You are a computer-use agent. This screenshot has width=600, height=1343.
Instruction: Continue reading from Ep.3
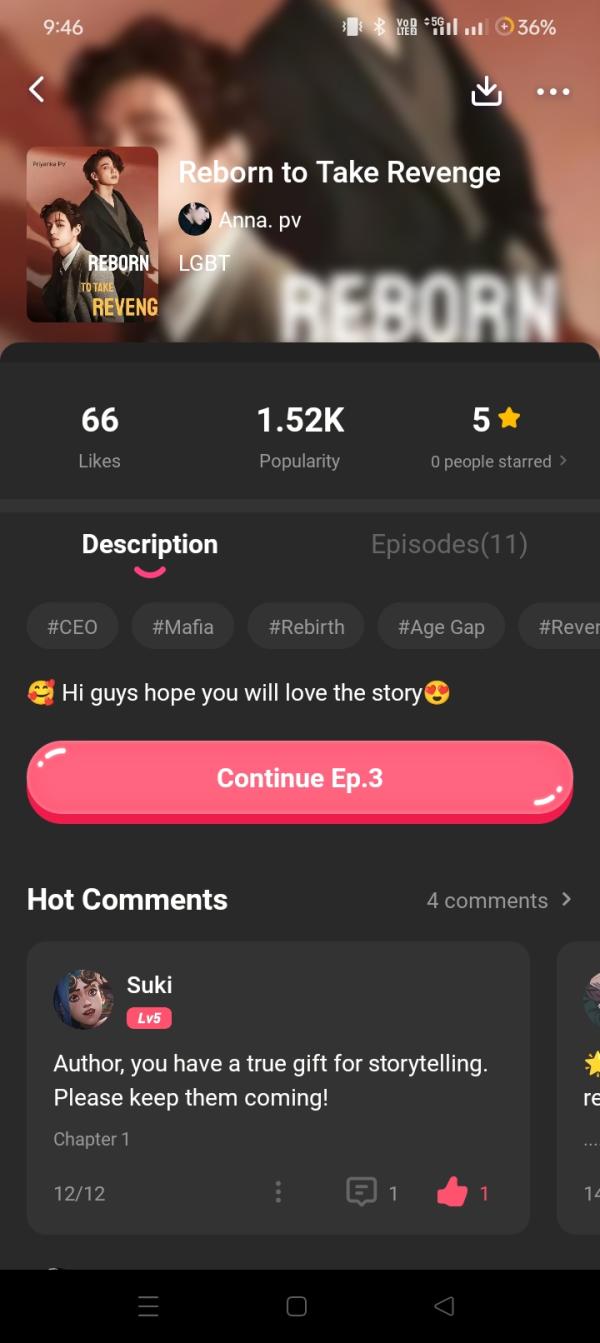(300, 779)
